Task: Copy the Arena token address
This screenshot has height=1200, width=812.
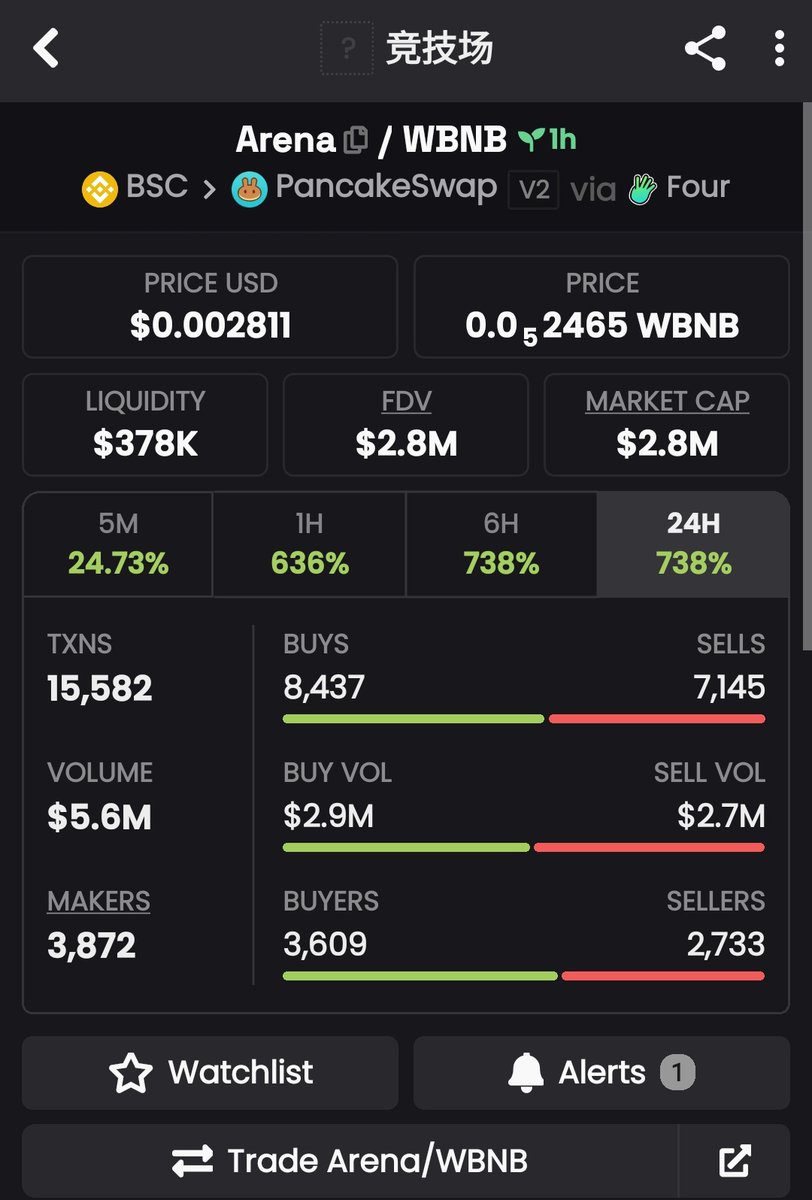Action: (x=355, y=141)
